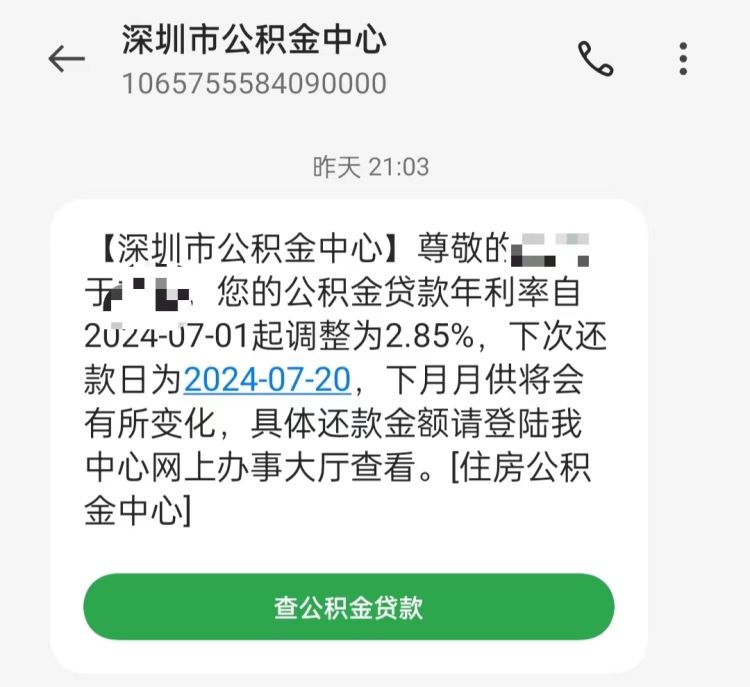Open the three-dot overflow menu
This screenshot has height=687, width=750.
pos(683,59)
